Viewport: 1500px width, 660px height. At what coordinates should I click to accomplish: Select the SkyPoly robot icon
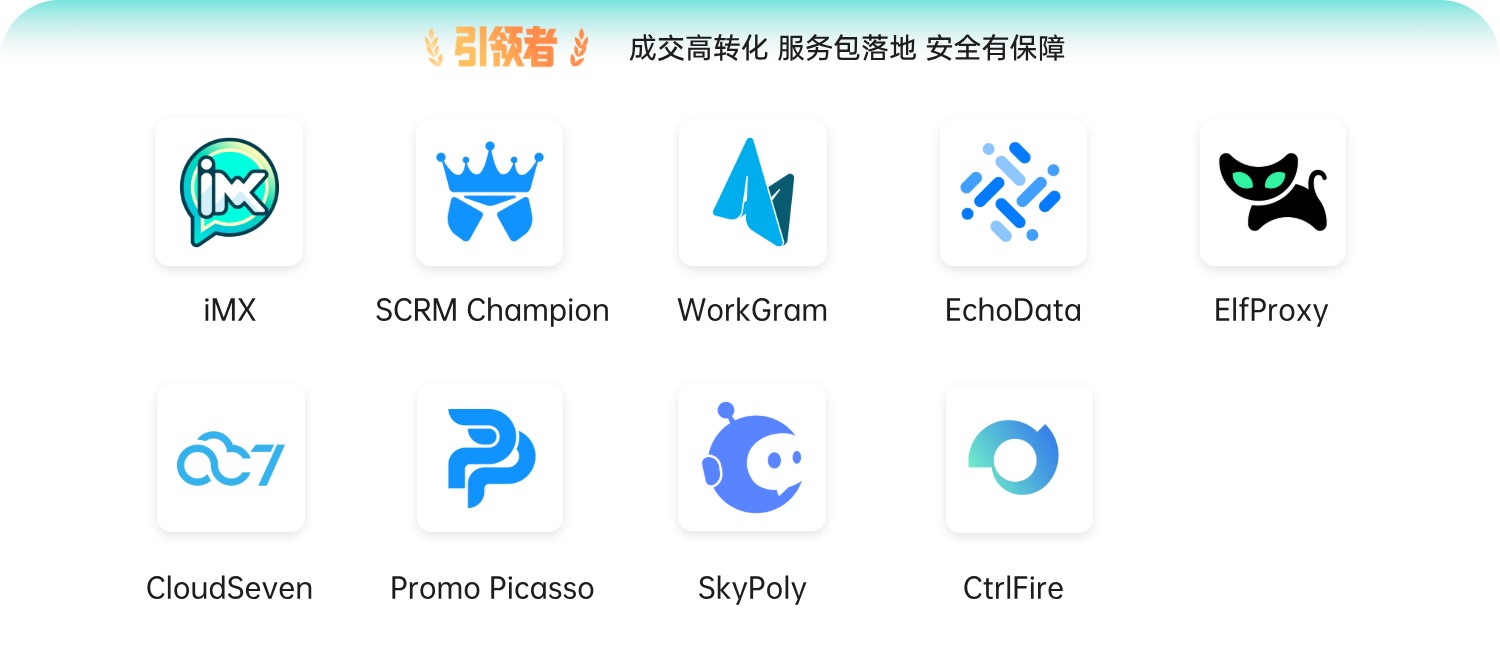[x=752, y=458]
